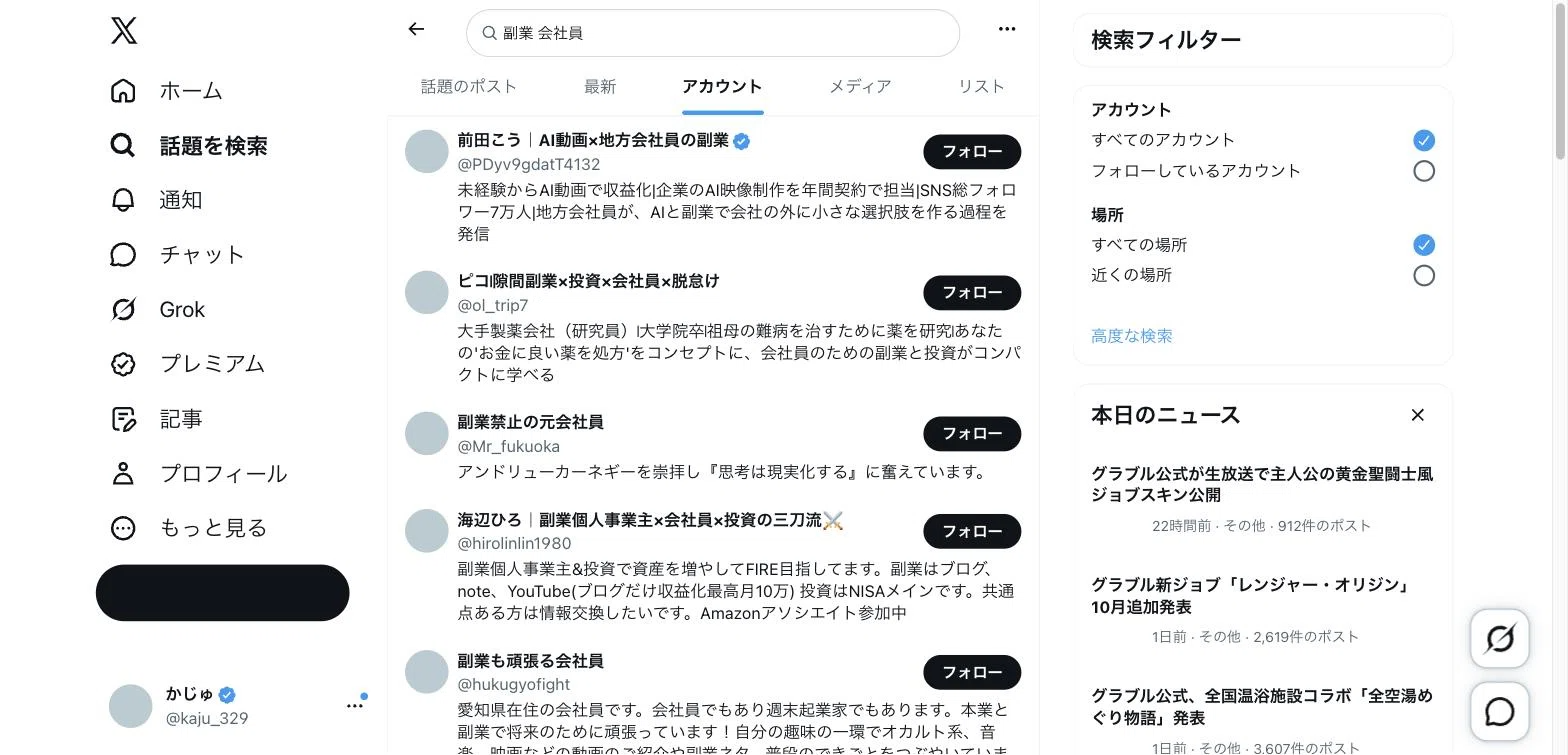The height and width of the screenshot is (755, 1568).
Task: Follow @hirolinlin1980 account
Action: [x=972, y=531]
